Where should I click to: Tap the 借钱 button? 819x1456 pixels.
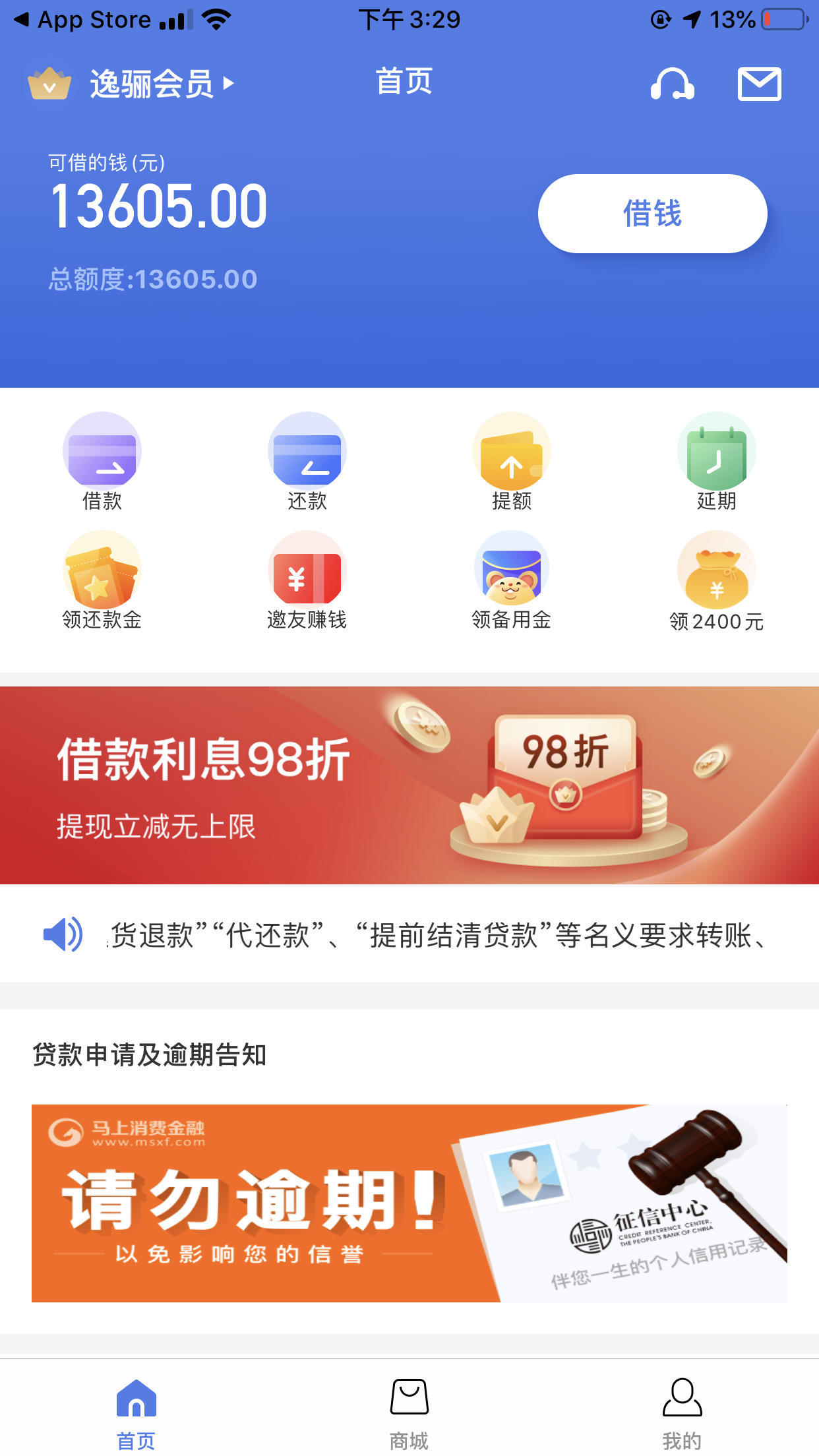click(652, 214)
